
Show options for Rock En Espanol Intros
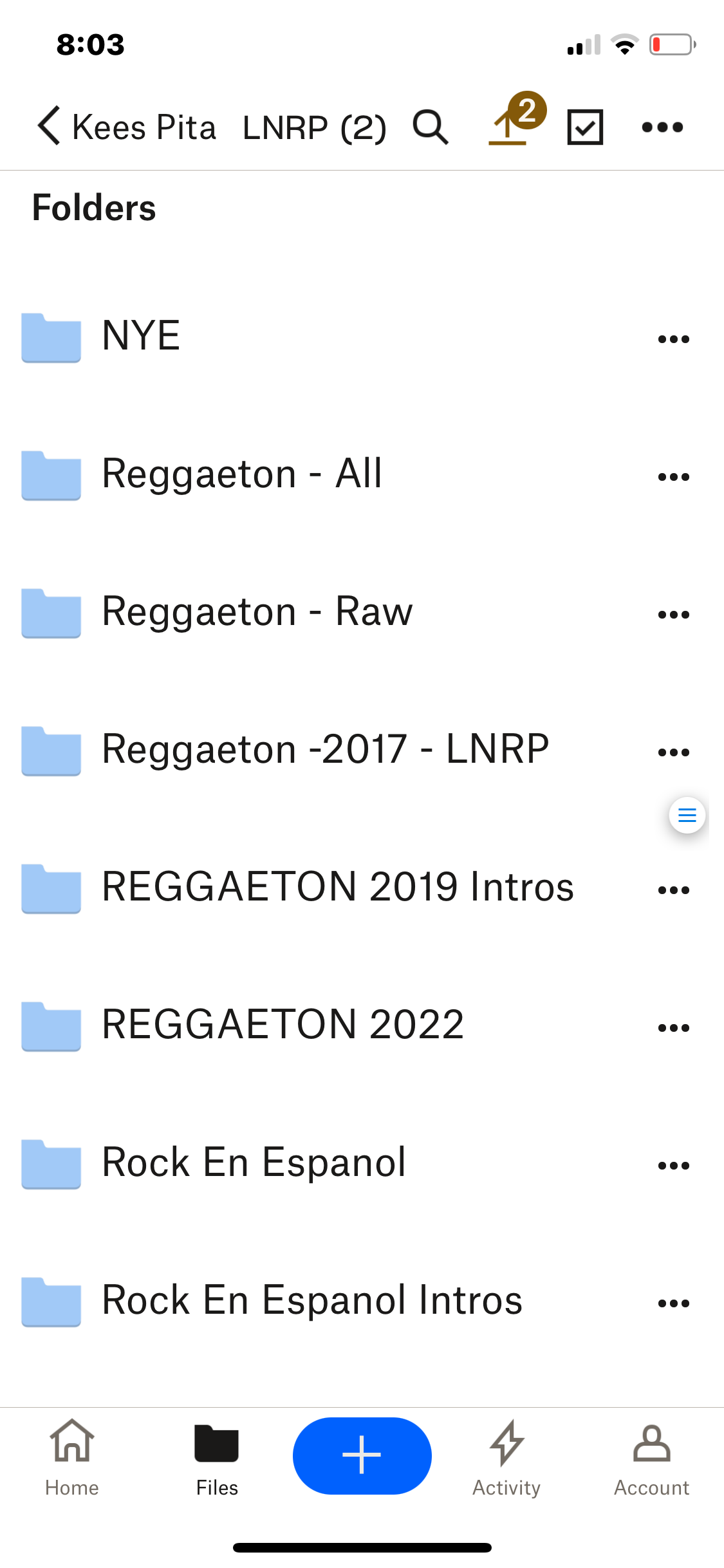(x=674, y=1303)
